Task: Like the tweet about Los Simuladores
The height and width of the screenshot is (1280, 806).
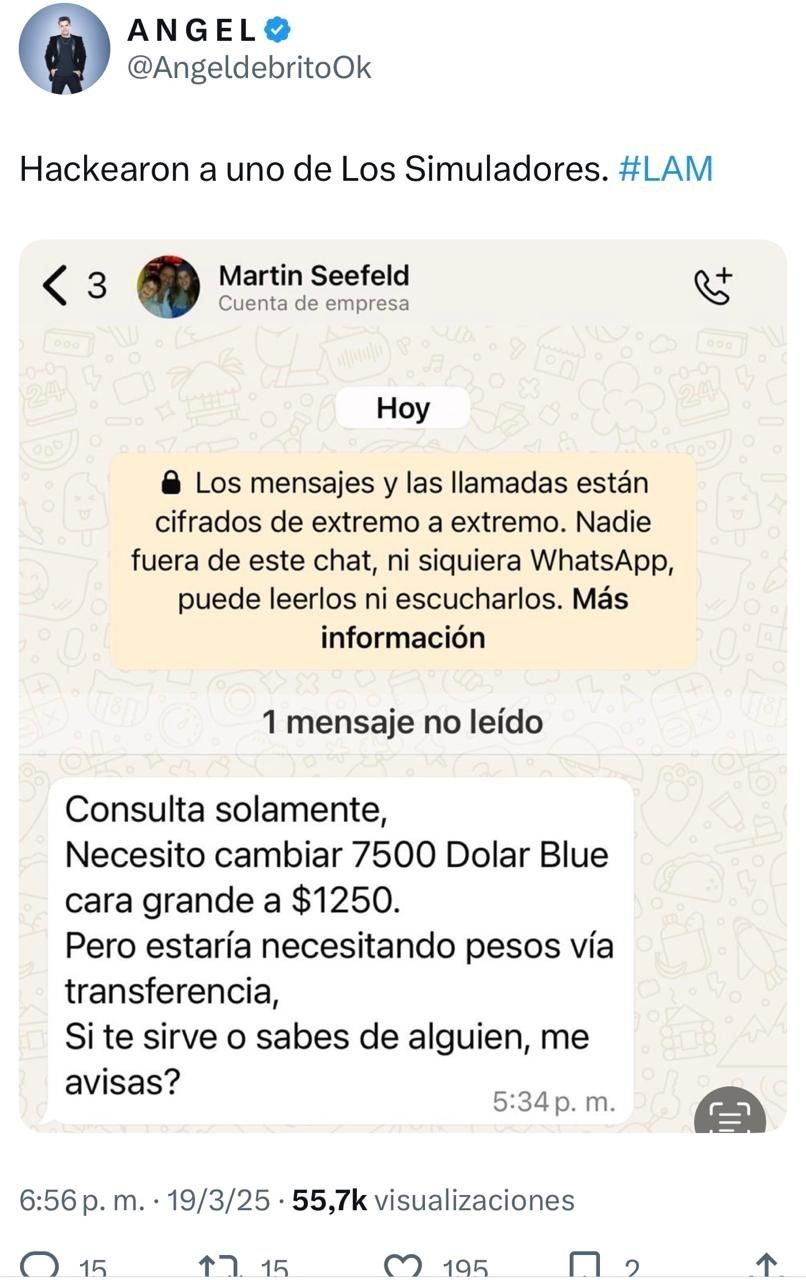Action: [x=403, y=1267]
